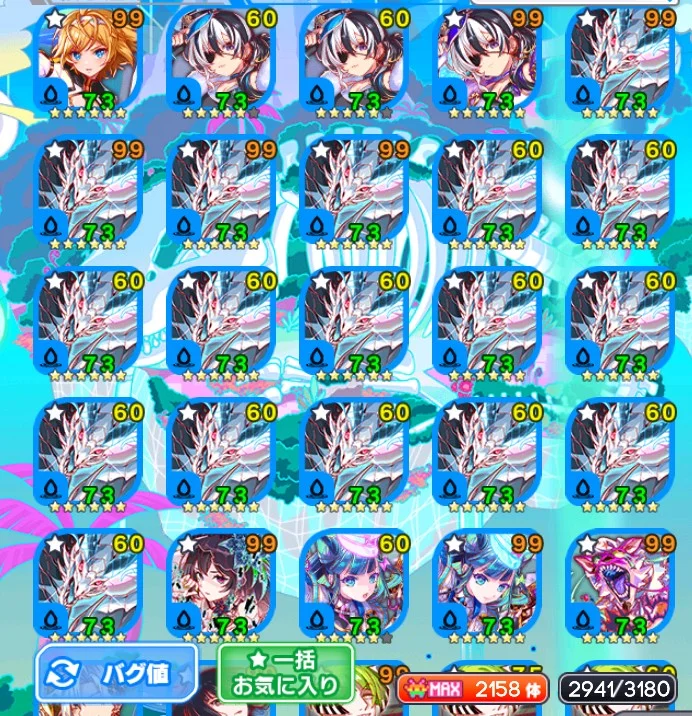Pick the blue-haired girl level 60 card
The width and height of the screenshot is (692, 716).
pos(353,585)
